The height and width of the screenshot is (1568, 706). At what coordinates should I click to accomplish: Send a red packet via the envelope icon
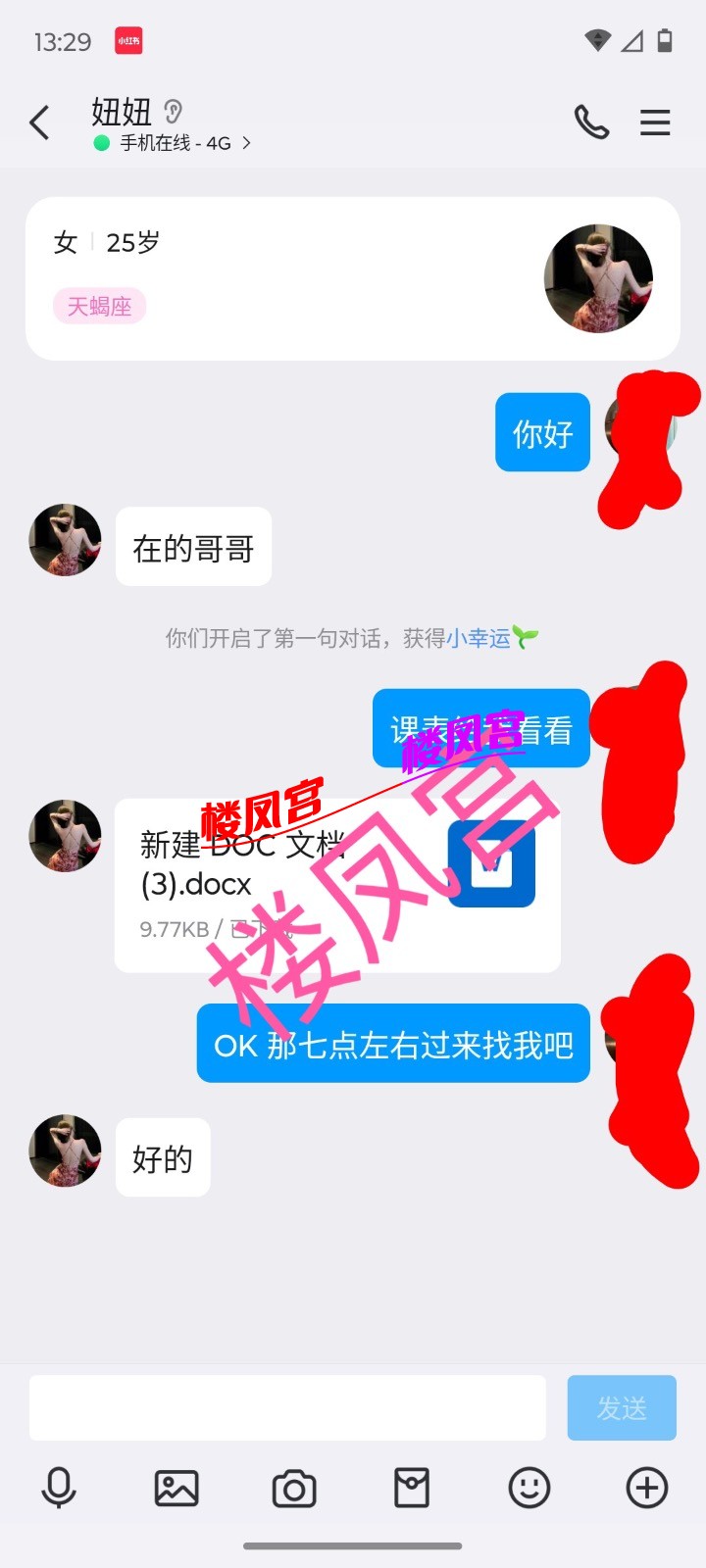pos(412,1488)
